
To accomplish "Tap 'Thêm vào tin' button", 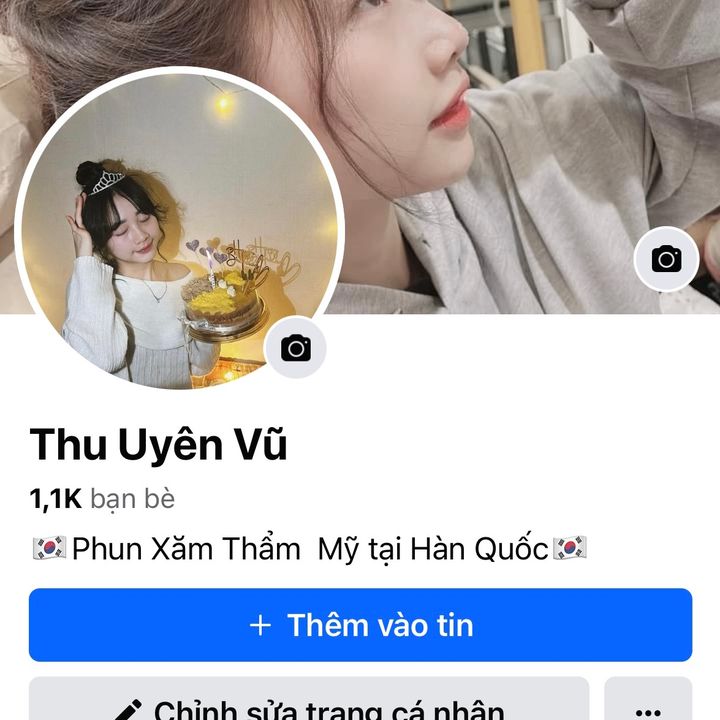I will point(360,625).
